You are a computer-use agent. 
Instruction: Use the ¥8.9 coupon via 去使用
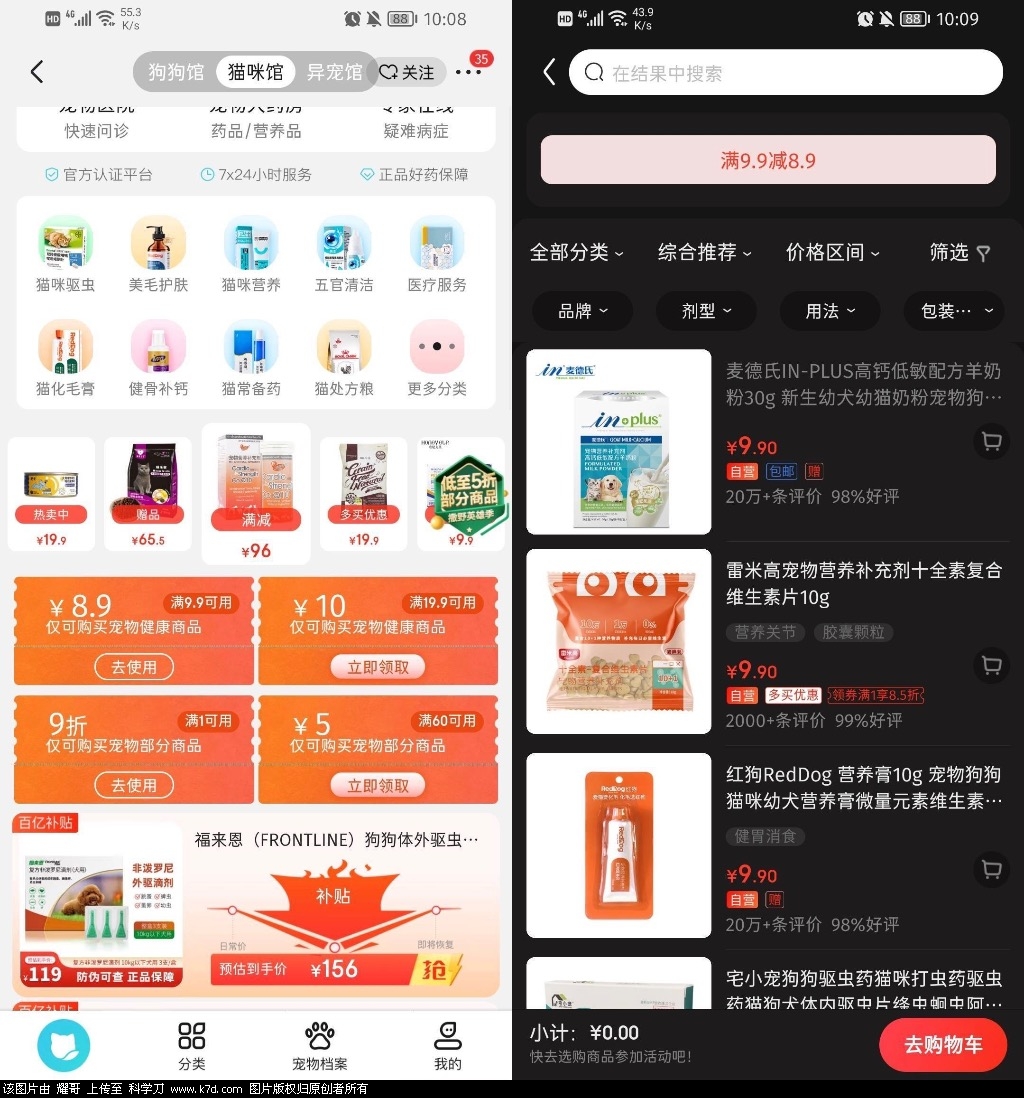(134, 667)
